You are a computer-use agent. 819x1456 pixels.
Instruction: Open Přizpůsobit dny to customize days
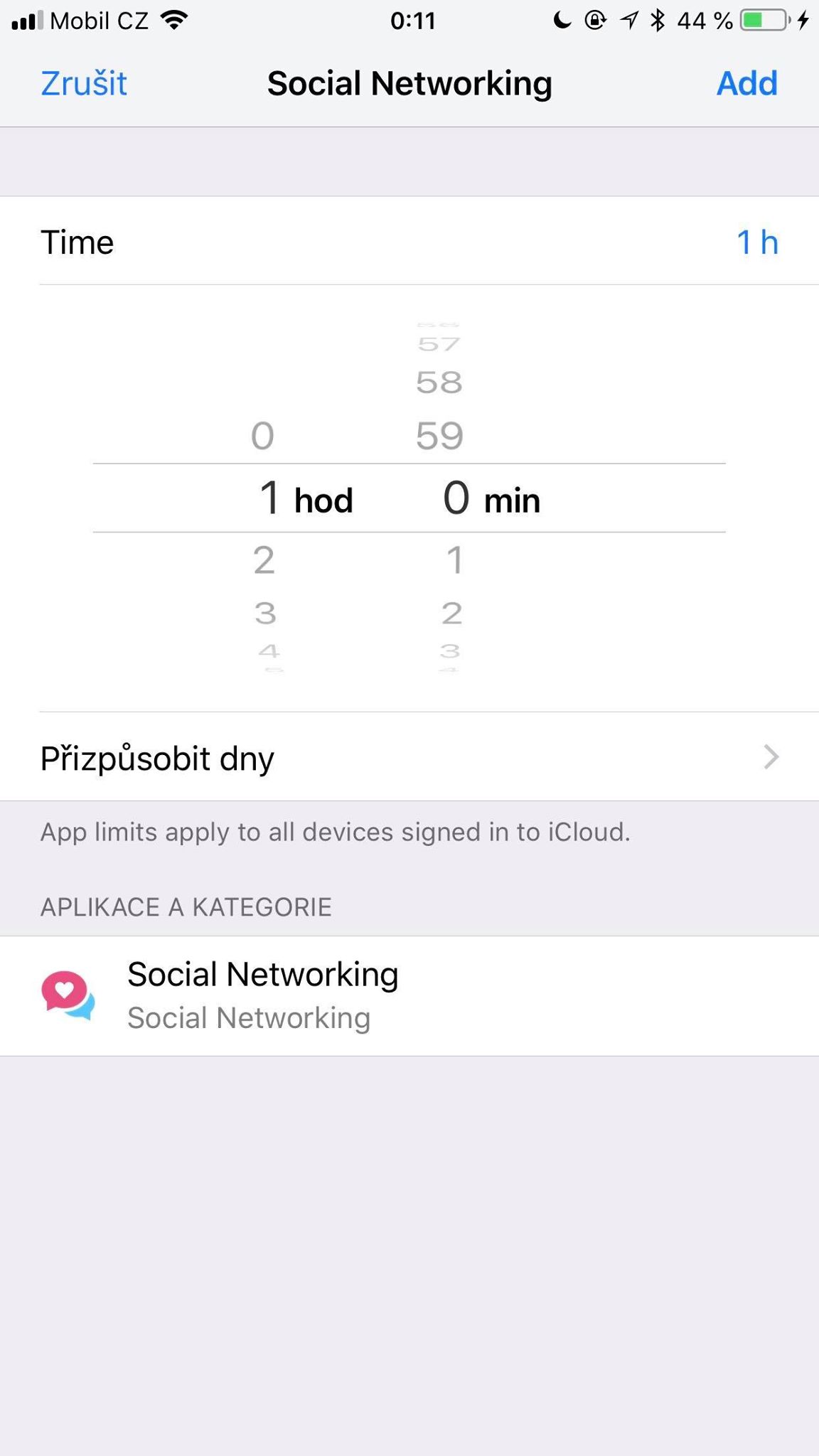pos(409,758)
